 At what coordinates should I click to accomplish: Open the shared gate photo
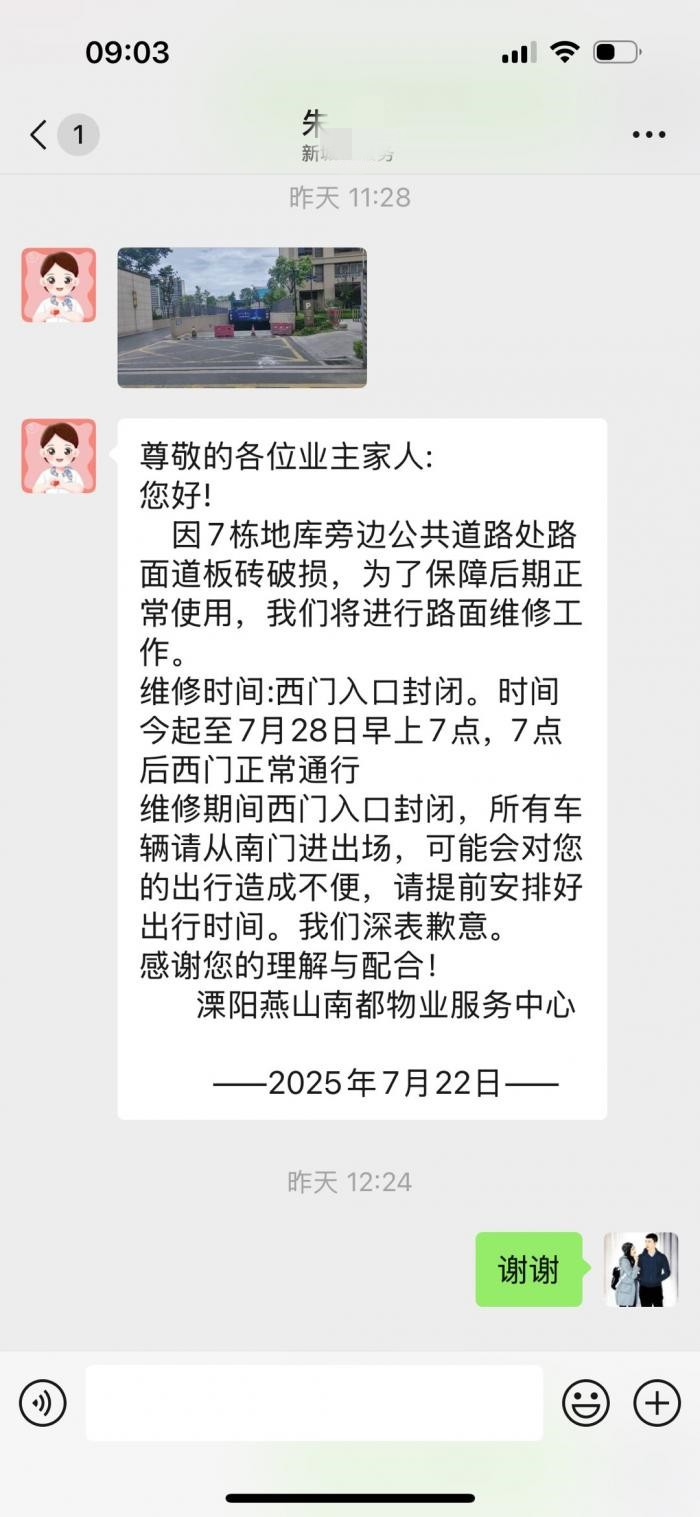pyautogui.click(x=242, y=317)
